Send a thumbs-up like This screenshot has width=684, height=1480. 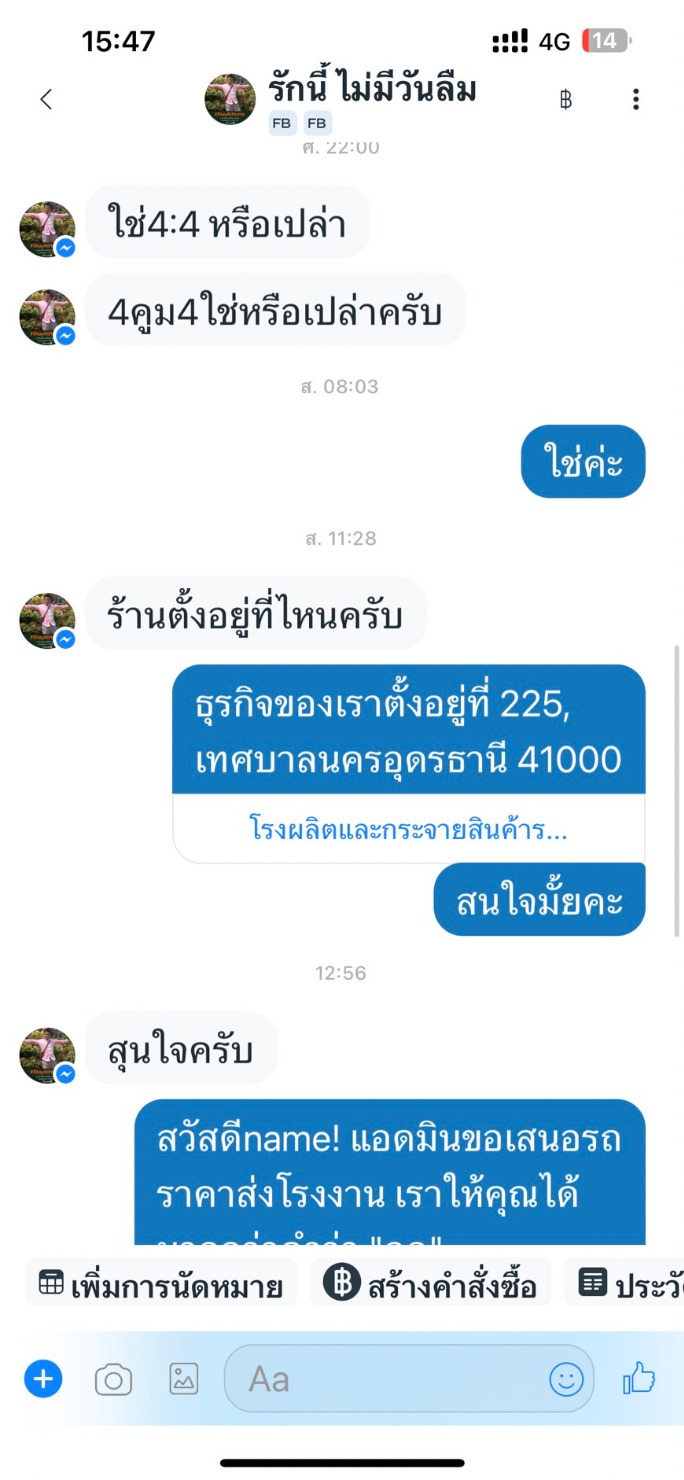(639, 1380)
